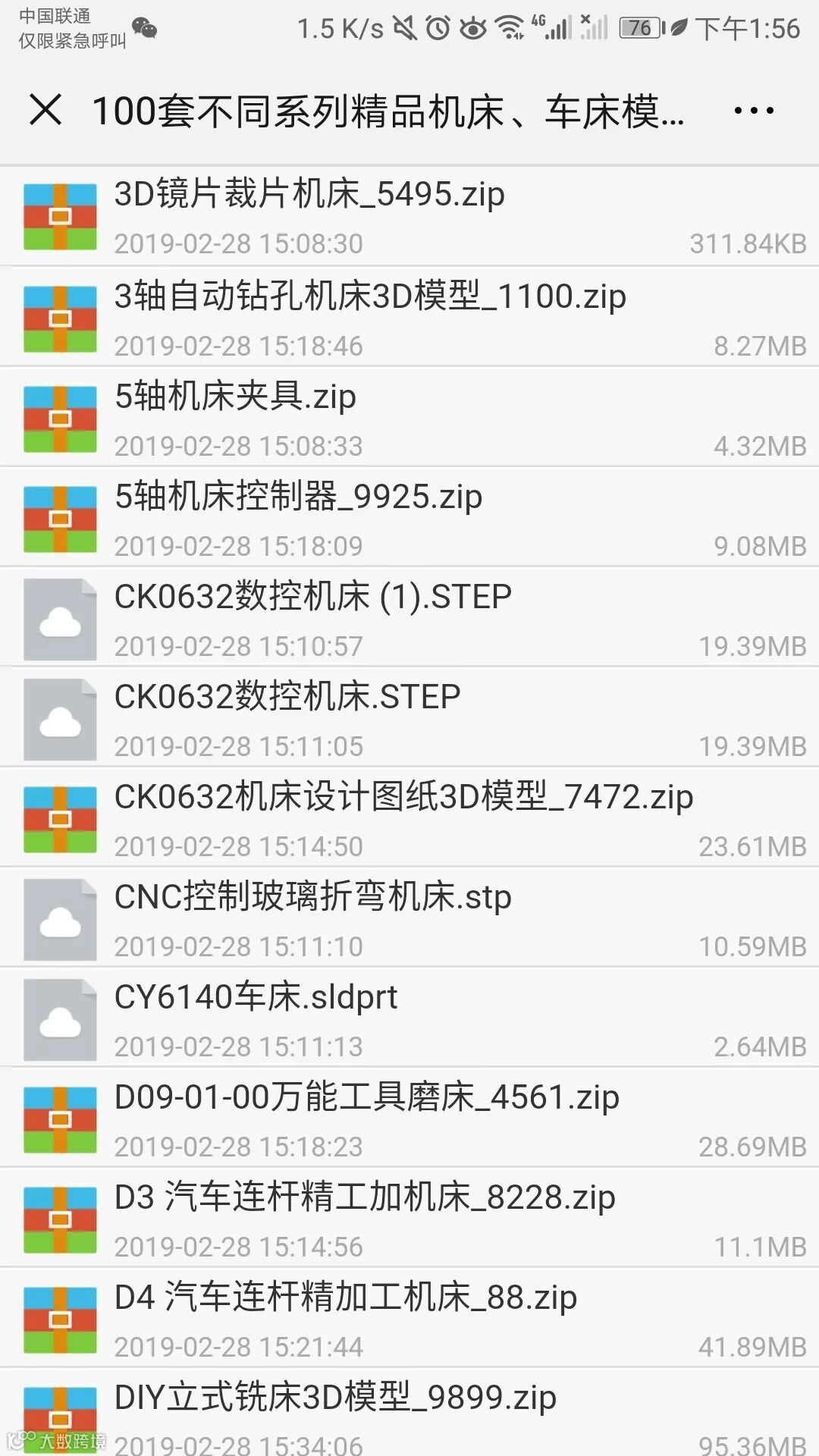Select CY6140车床.sldprt file

(409, 1019)
